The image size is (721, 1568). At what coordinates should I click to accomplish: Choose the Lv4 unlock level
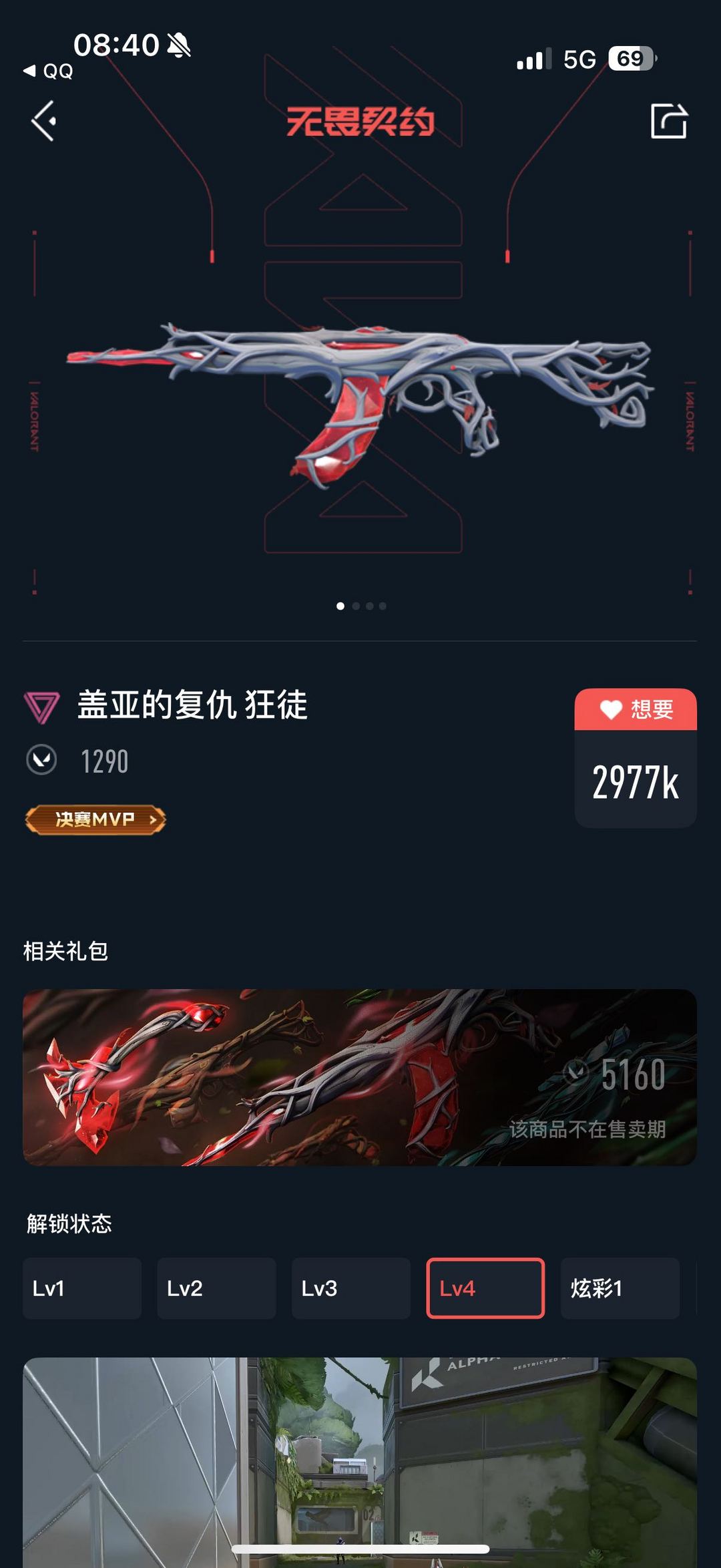[x=485, y=1288]
